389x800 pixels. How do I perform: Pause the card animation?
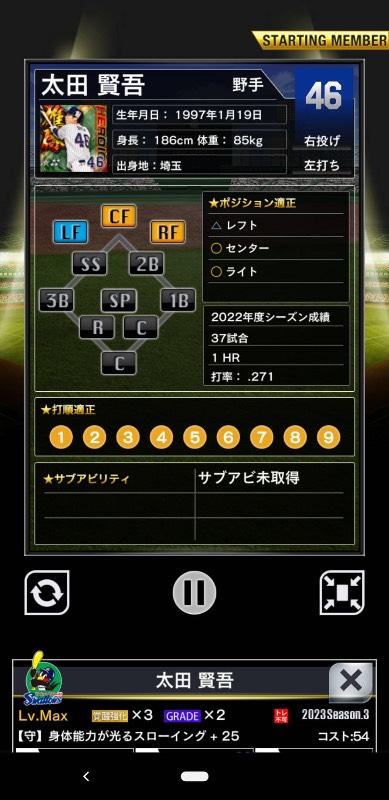coord(194,592)
